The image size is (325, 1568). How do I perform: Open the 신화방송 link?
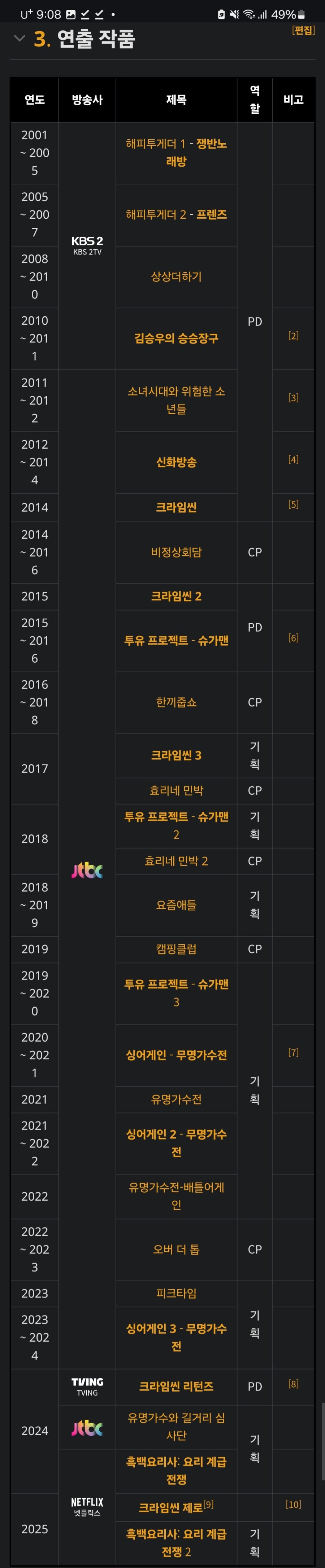176,462
